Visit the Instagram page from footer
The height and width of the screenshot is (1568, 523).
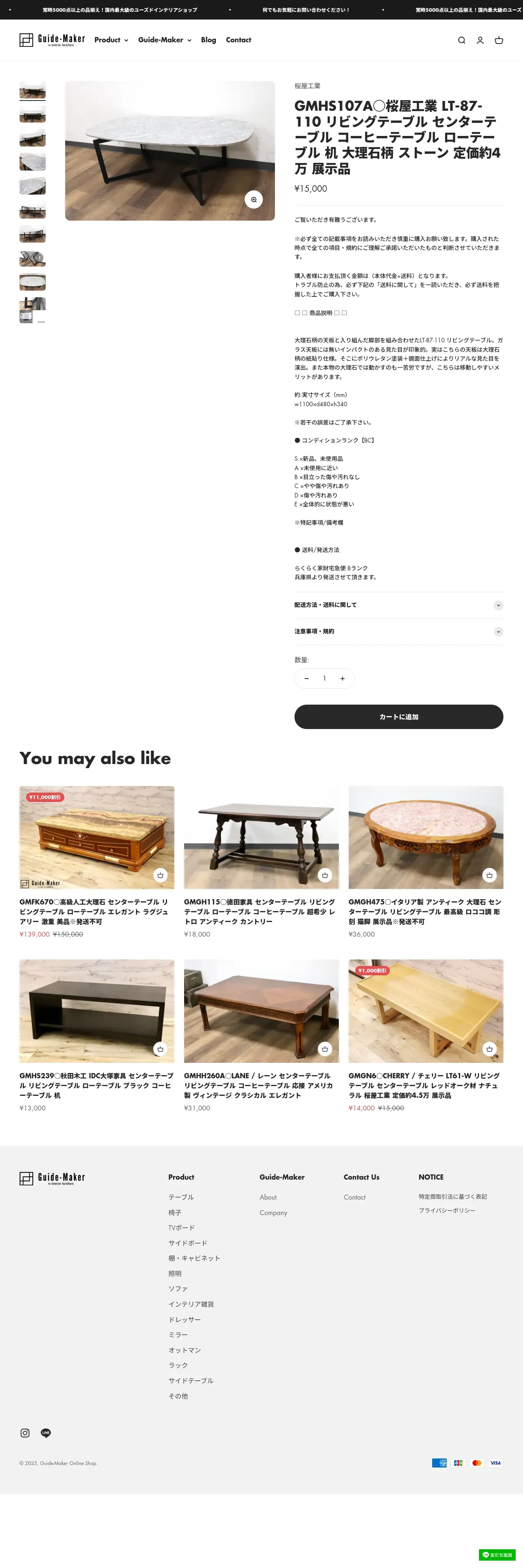(25, 1433)
